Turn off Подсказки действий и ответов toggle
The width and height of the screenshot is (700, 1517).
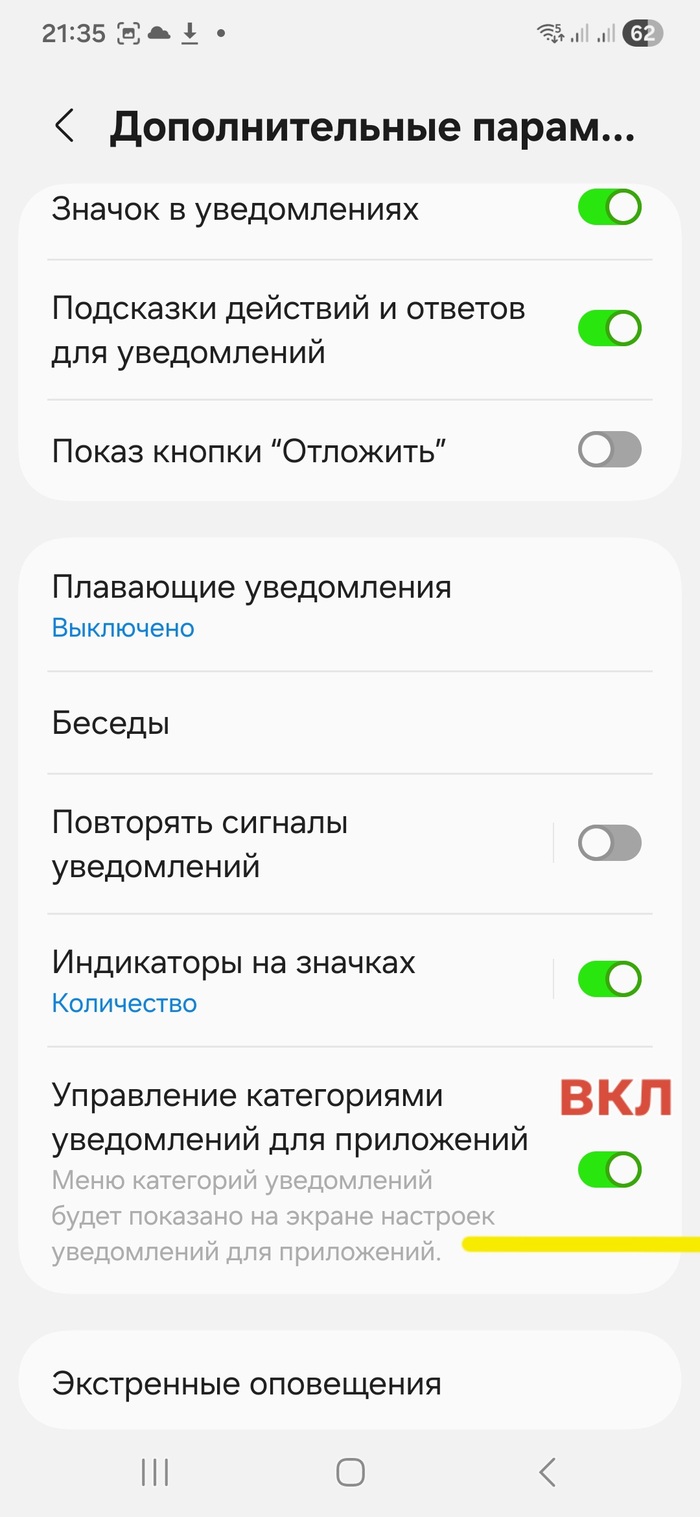pos(609,328)
